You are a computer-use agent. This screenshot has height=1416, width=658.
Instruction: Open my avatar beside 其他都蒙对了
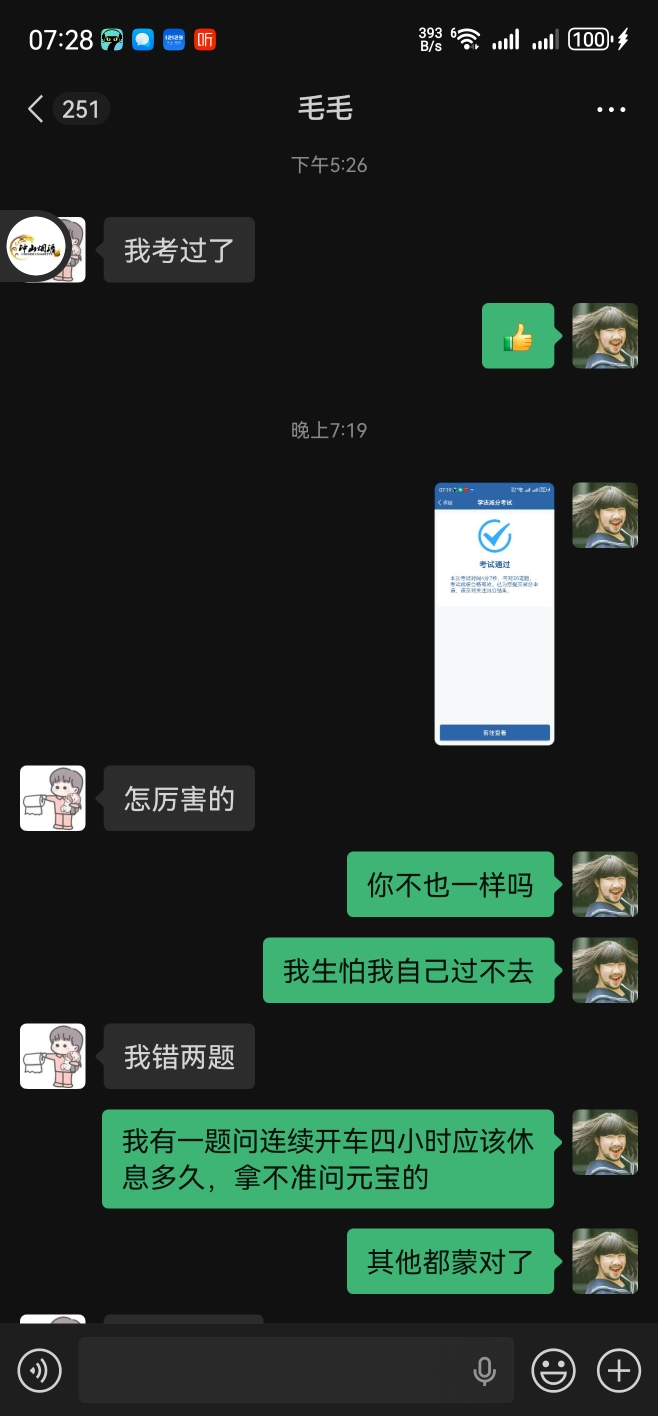click(x=604, y=1261)
